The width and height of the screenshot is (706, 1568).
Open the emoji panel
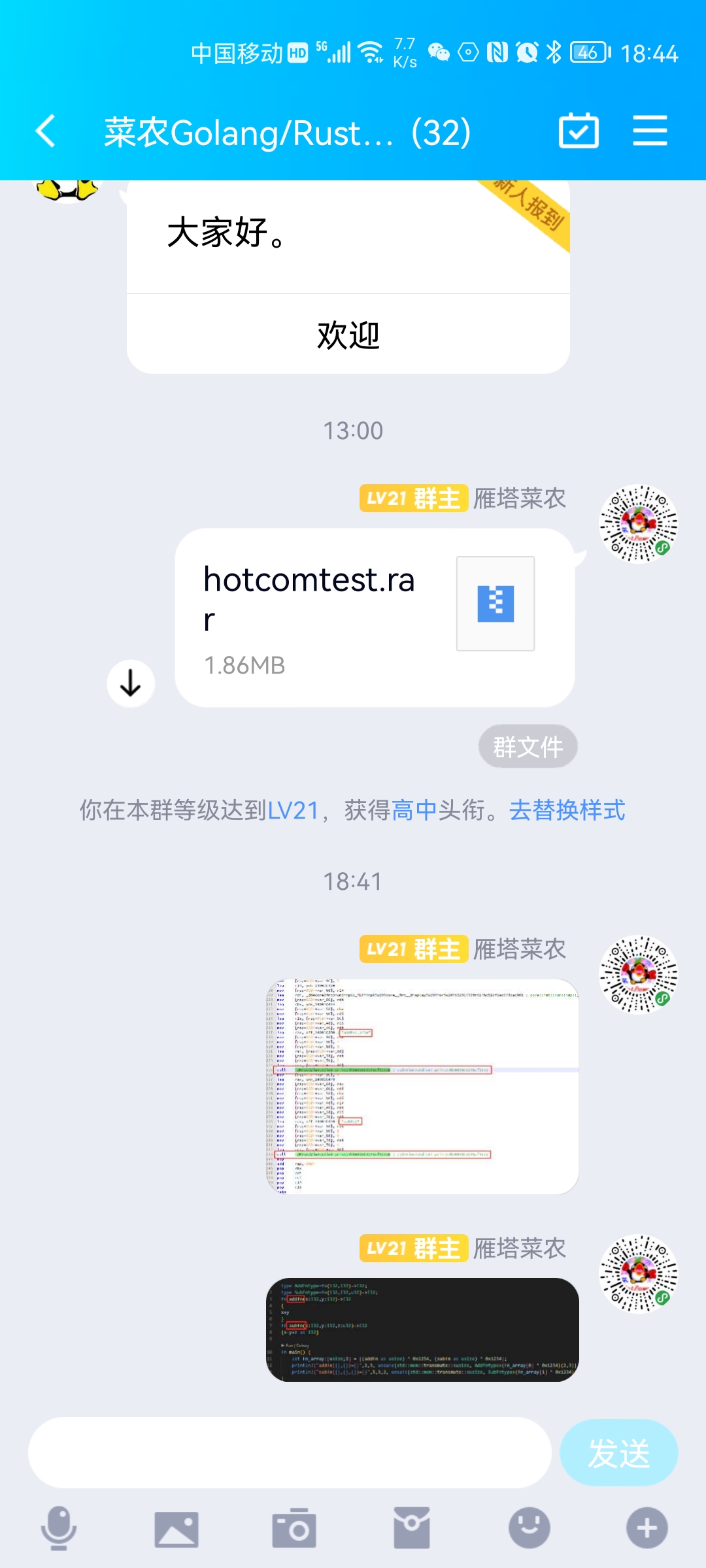click(529, 1529)
